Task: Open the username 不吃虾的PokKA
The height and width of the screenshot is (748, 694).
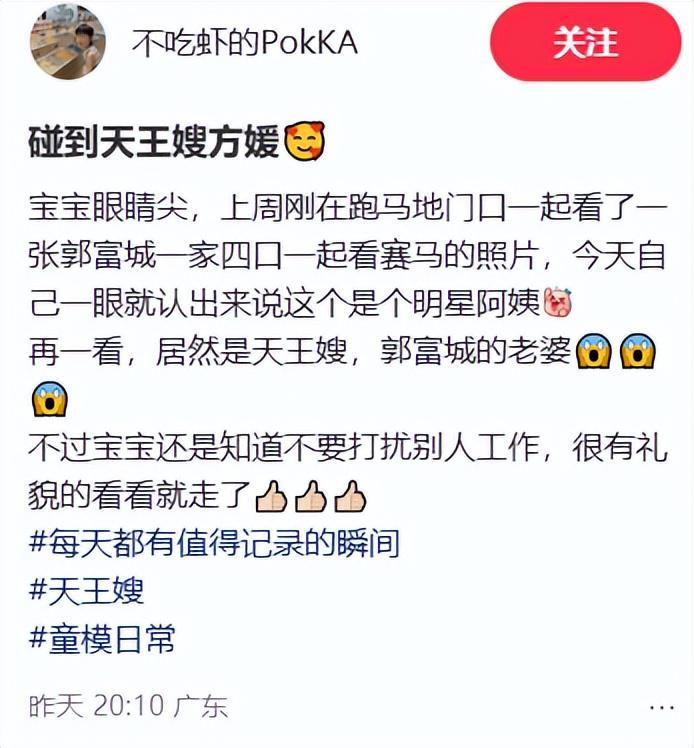Action: (x=245, y=43)
